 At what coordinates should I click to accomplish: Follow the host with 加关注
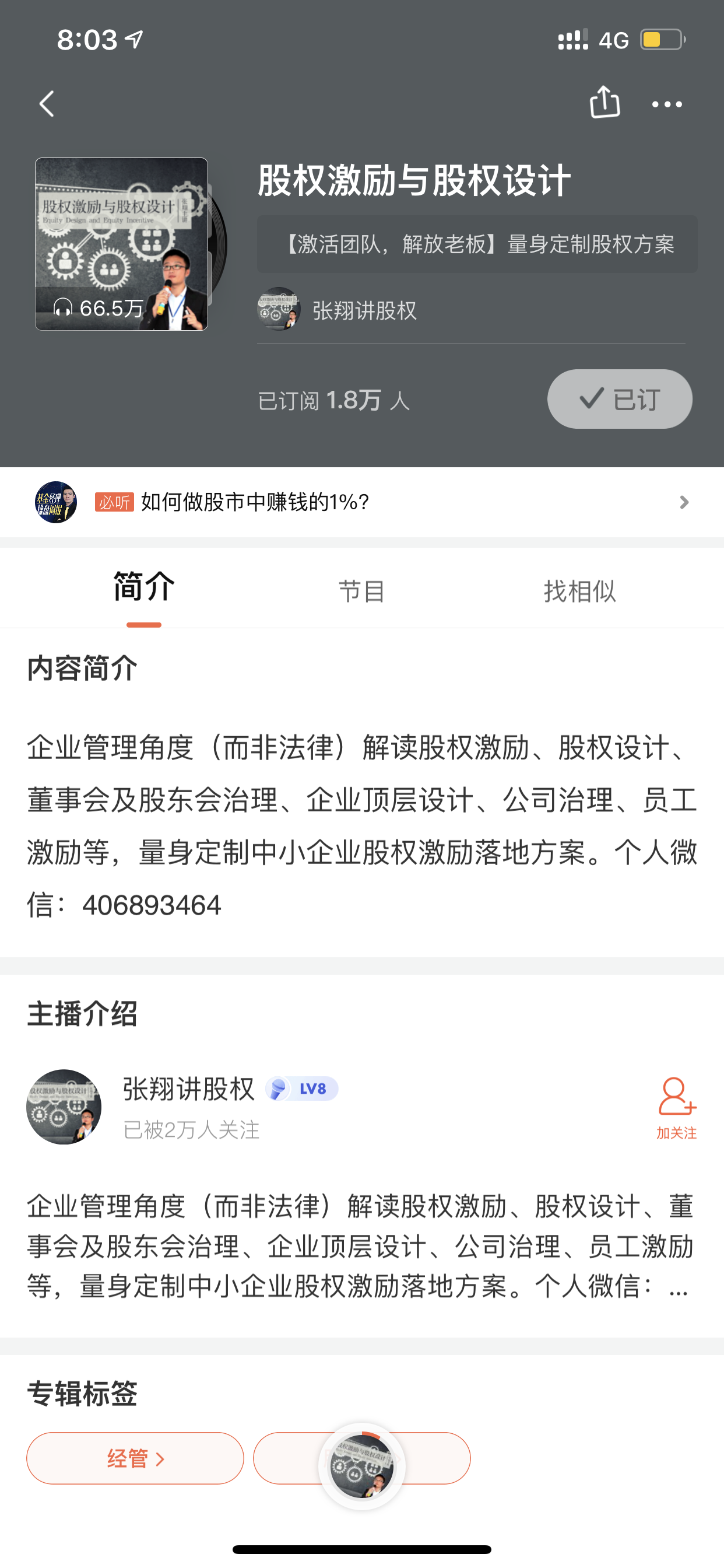677,1108
